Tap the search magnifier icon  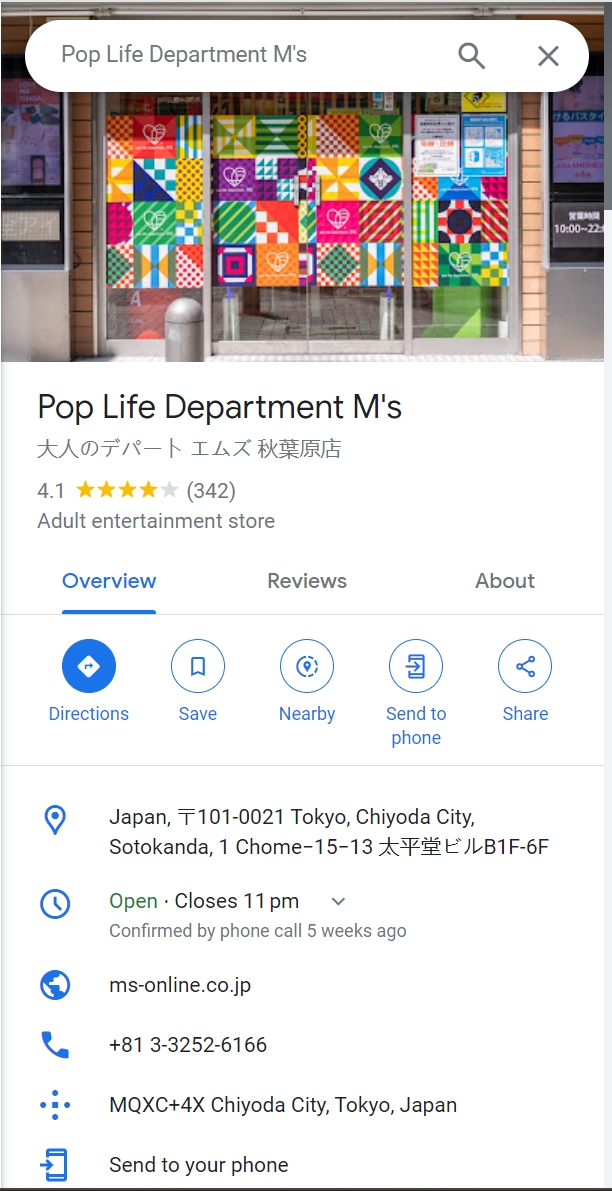471,56
